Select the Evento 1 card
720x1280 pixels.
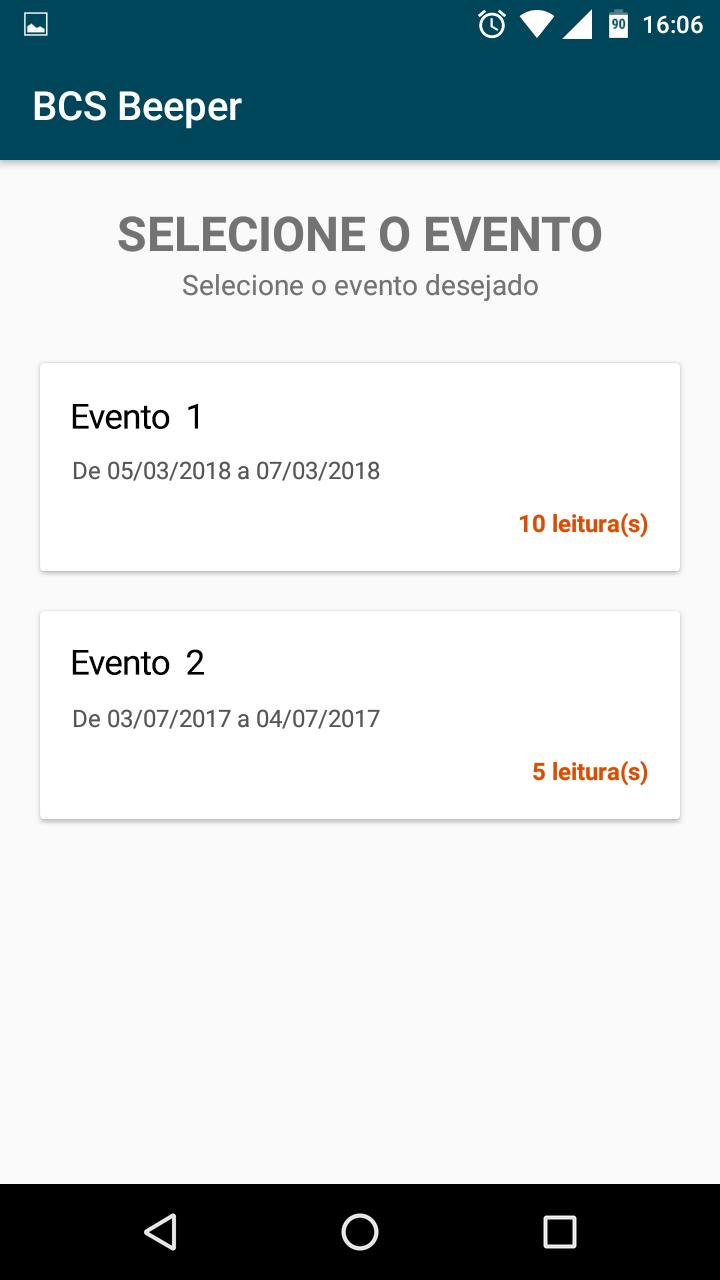pos(360,467)
